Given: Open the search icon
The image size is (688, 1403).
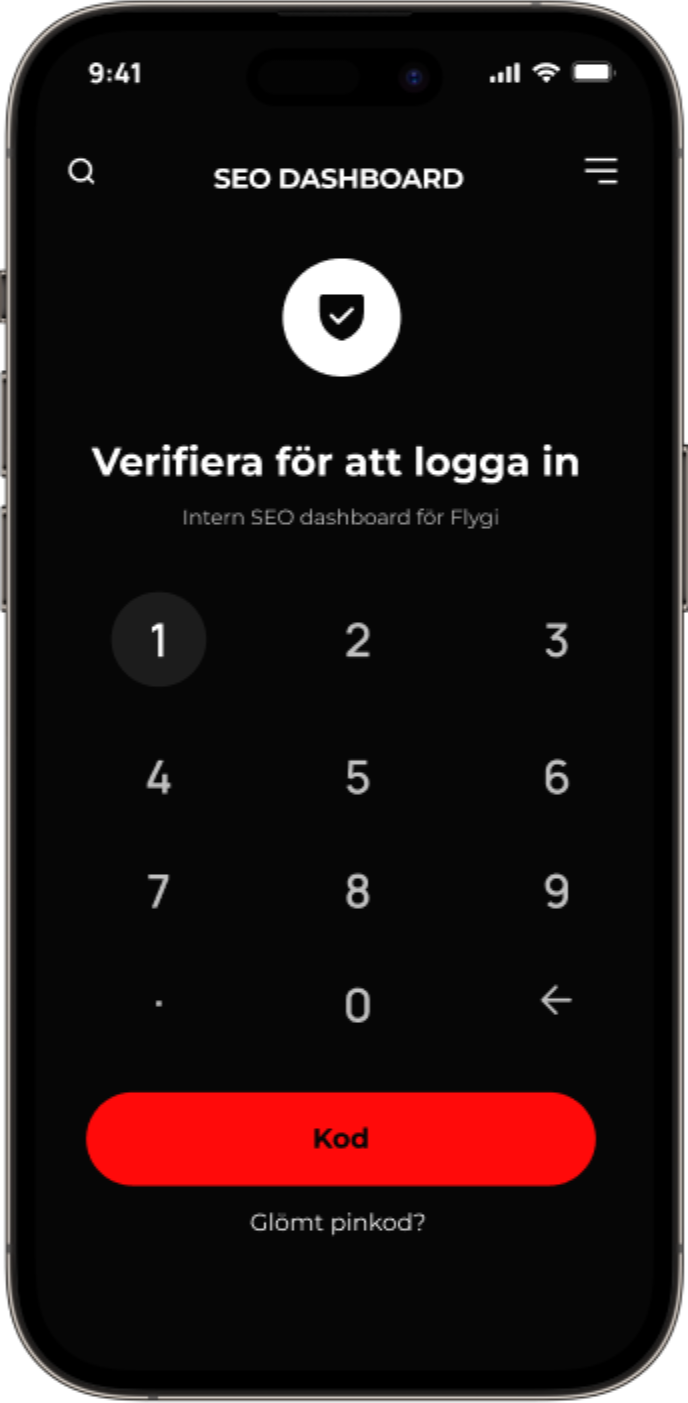Looking at the screenshot, I should [81, 172].
